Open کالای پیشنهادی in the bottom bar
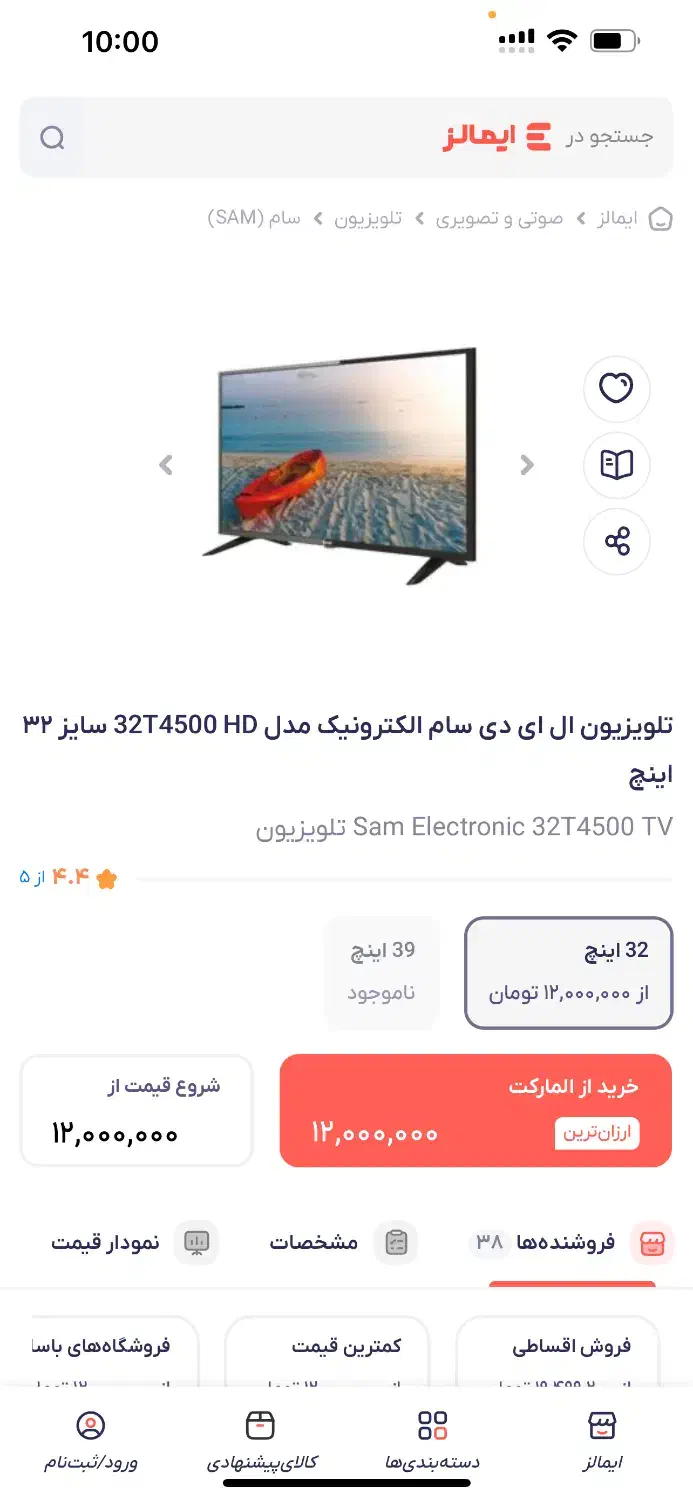The image size is (693, 1500). 261,1440
